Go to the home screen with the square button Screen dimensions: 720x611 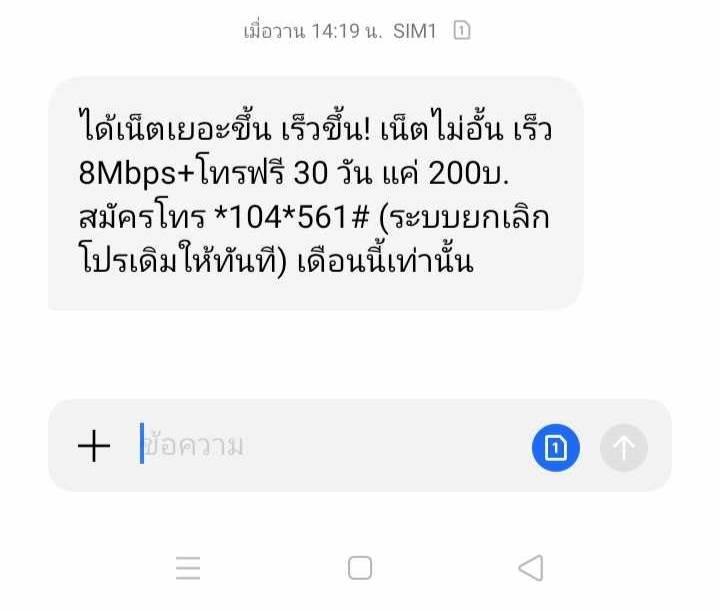[360, 568]
